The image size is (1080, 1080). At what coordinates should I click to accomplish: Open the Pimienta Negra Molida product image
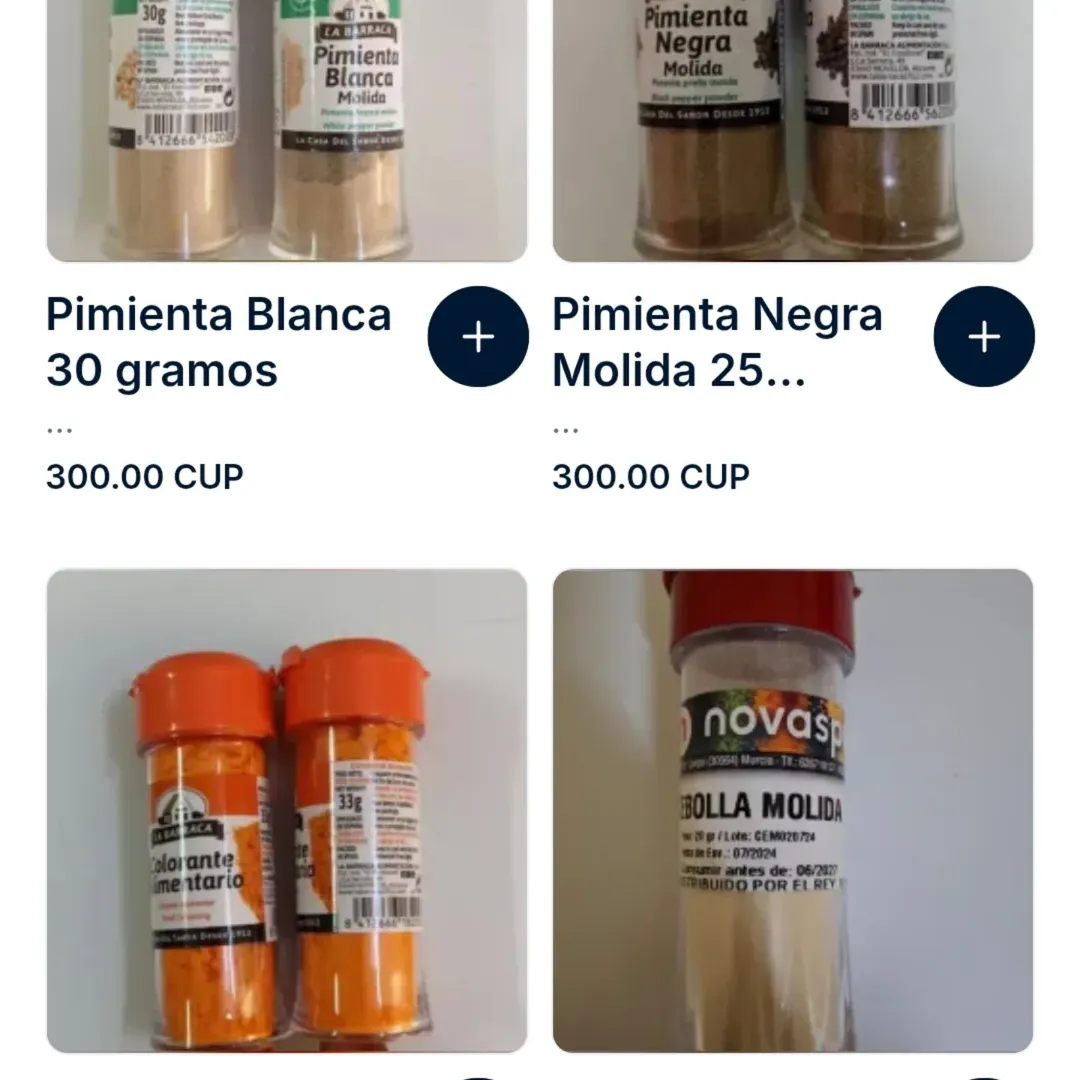point(792,130)
